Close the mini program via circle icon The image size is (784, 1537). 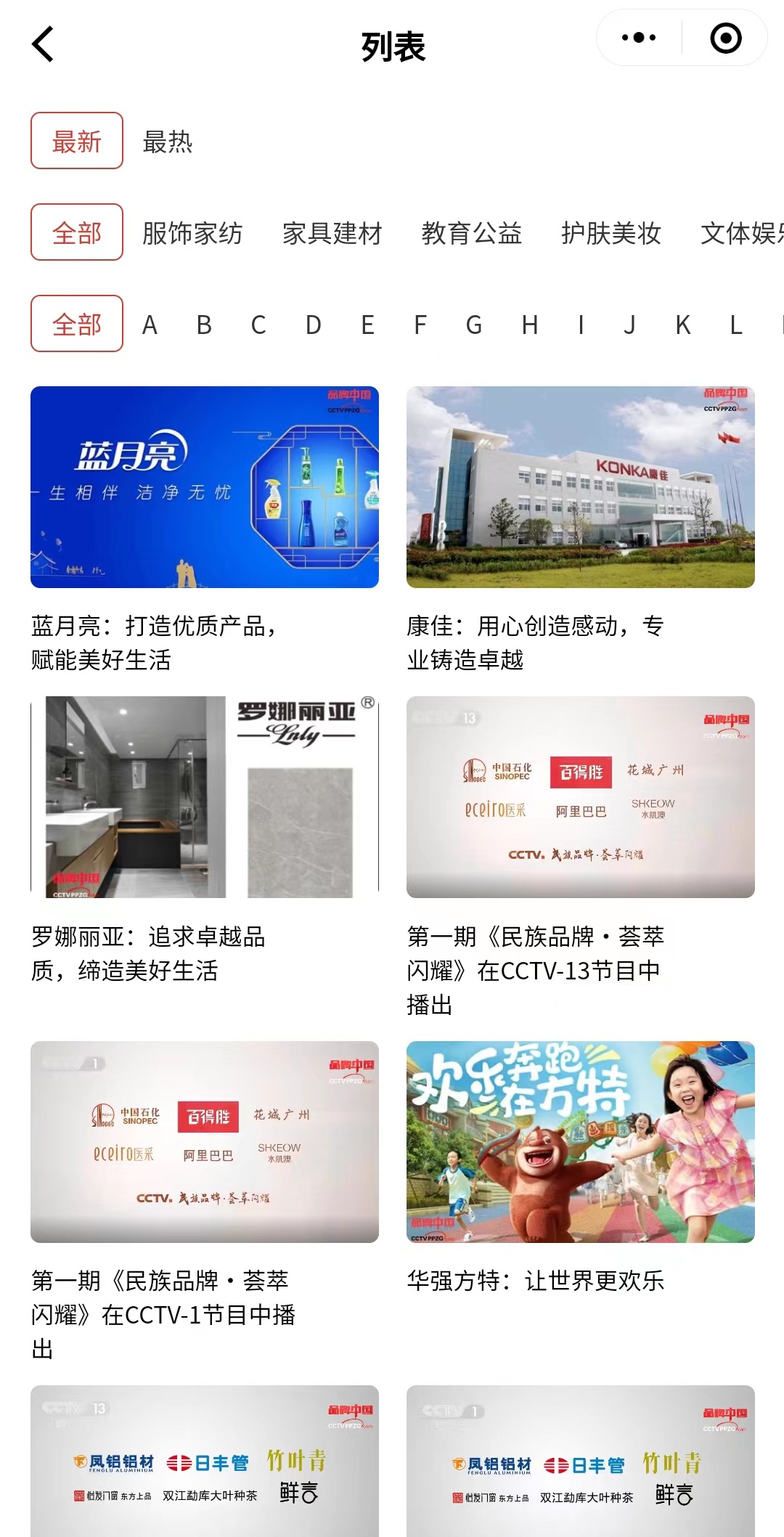[x=725, y=38]
